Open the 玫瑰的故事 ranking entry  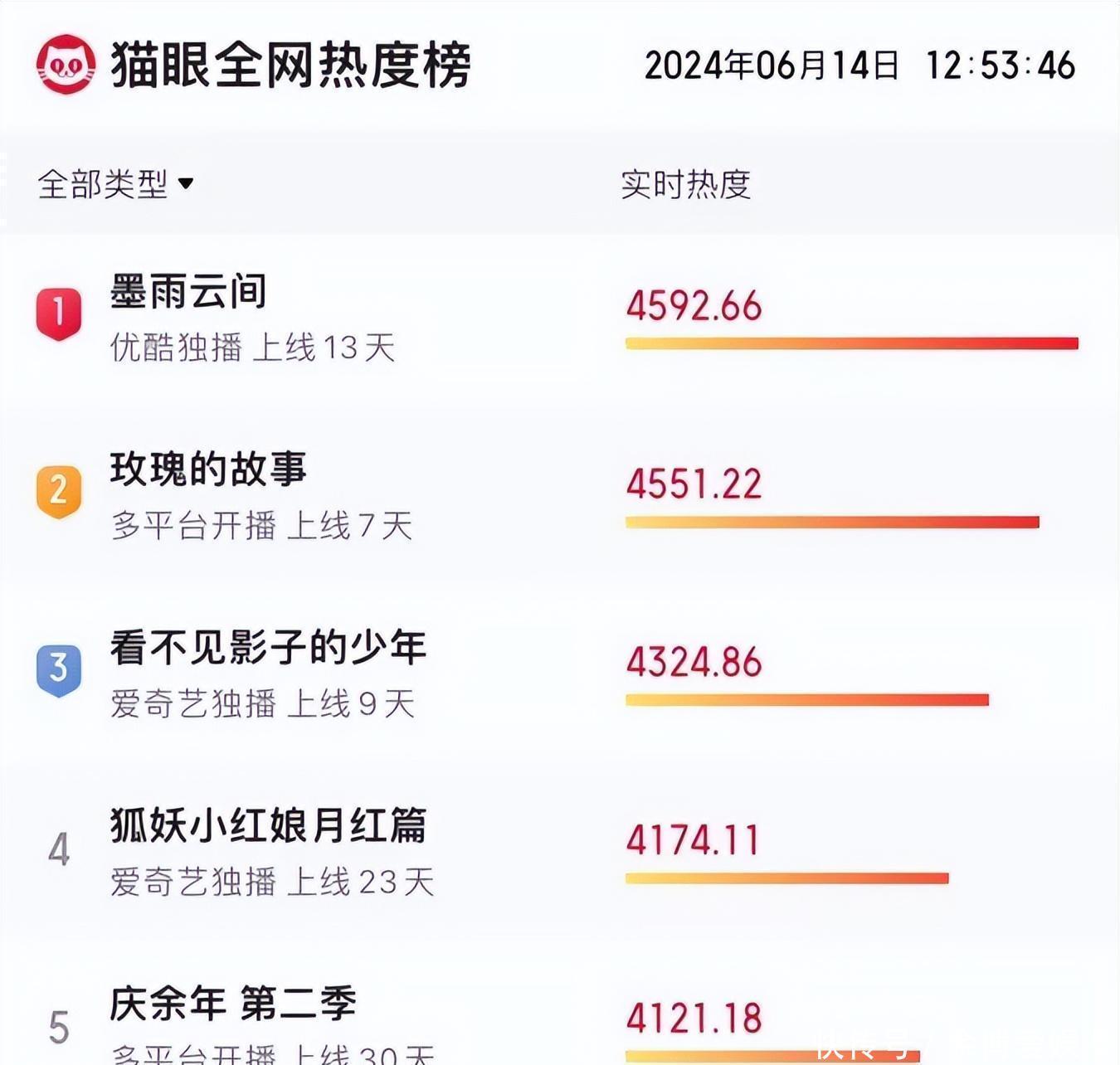click(x=208, y=469)
